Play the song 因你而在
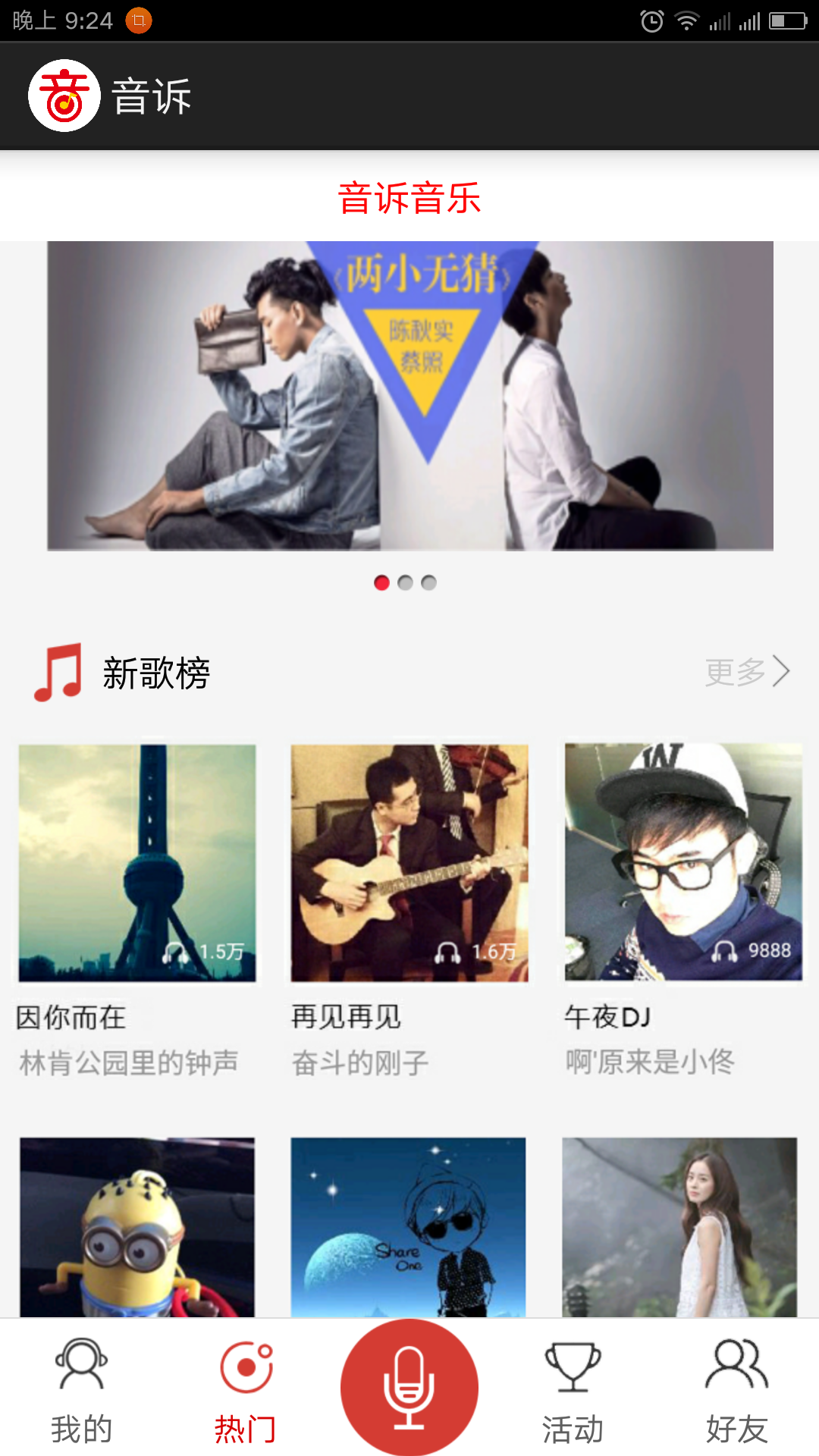 tap(137, 863)
